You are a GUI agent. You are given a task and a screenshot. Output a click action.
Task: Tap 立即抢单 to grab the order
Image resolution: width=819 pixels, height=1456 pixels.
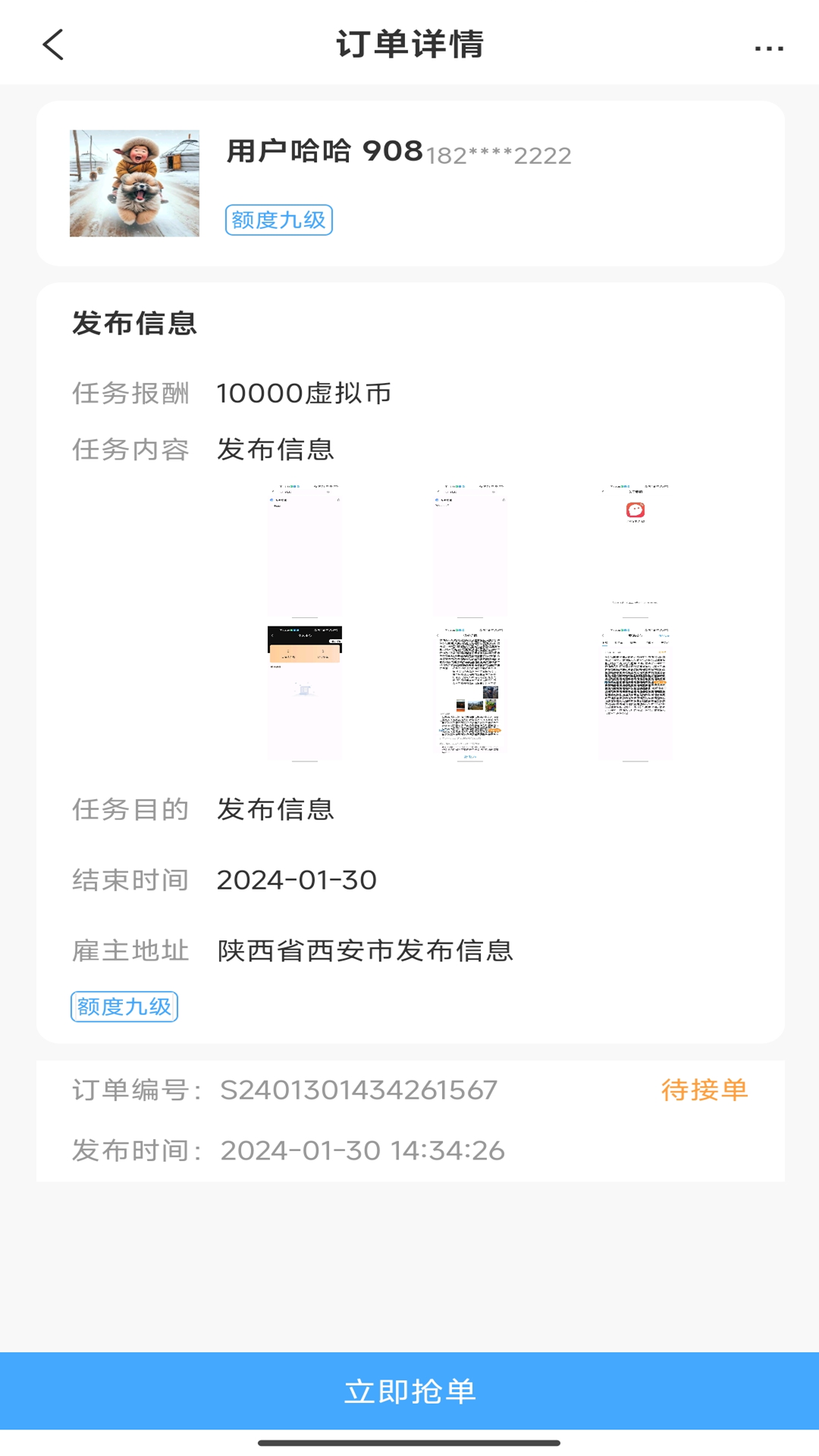tap(409, 1391)
